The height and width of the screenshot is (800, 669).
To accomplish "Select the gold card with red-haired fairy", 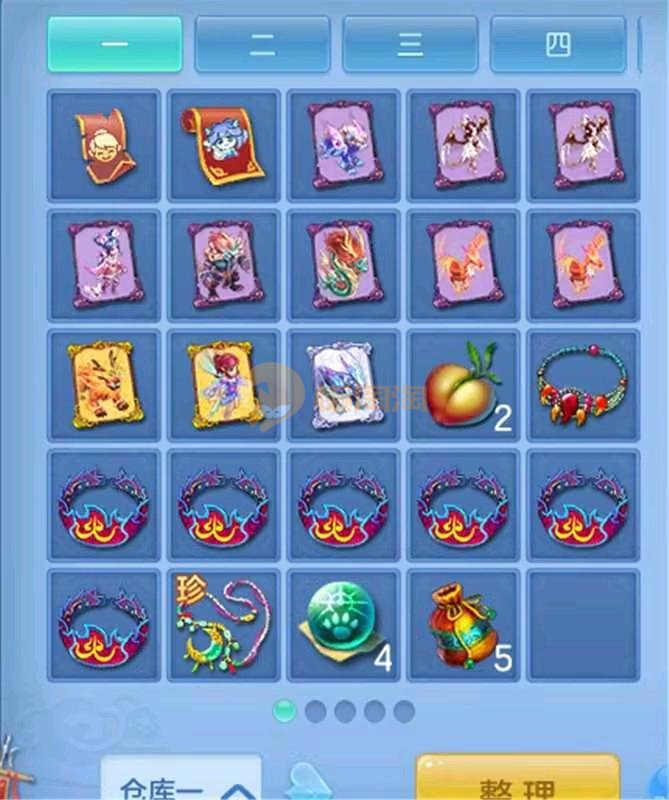I will 223,386.
